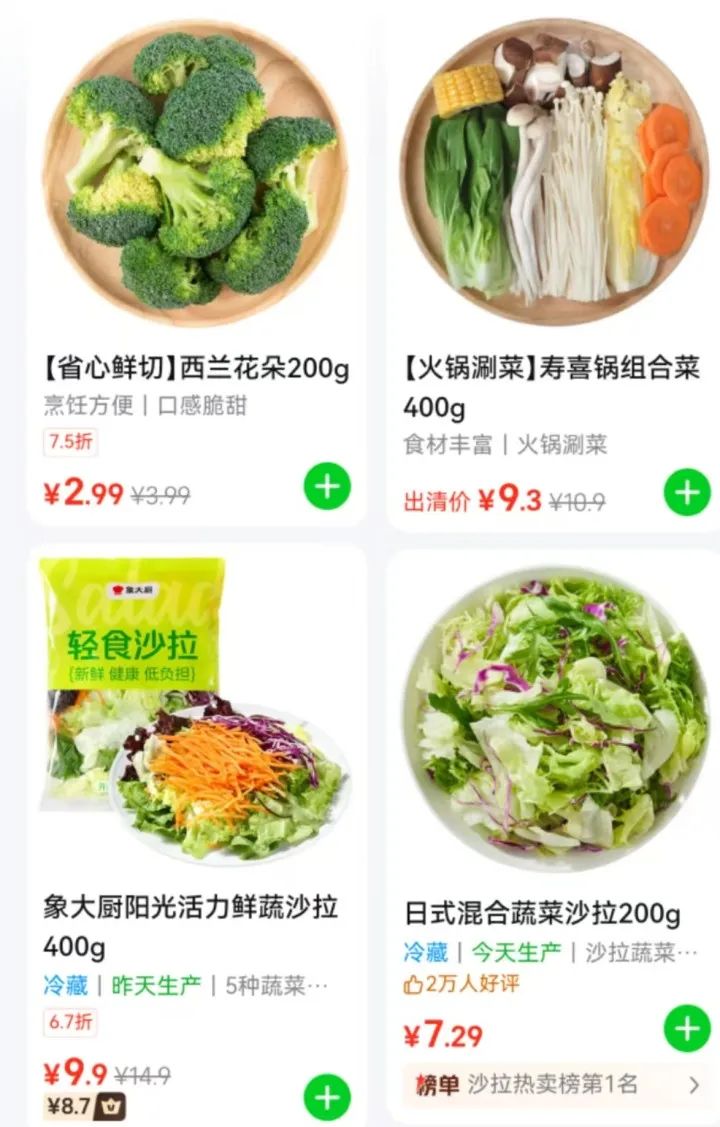Add 日式混合蔬菜沙拉200g to the cart
This screenshot has width=720, height=1127.
point(687,1030)
